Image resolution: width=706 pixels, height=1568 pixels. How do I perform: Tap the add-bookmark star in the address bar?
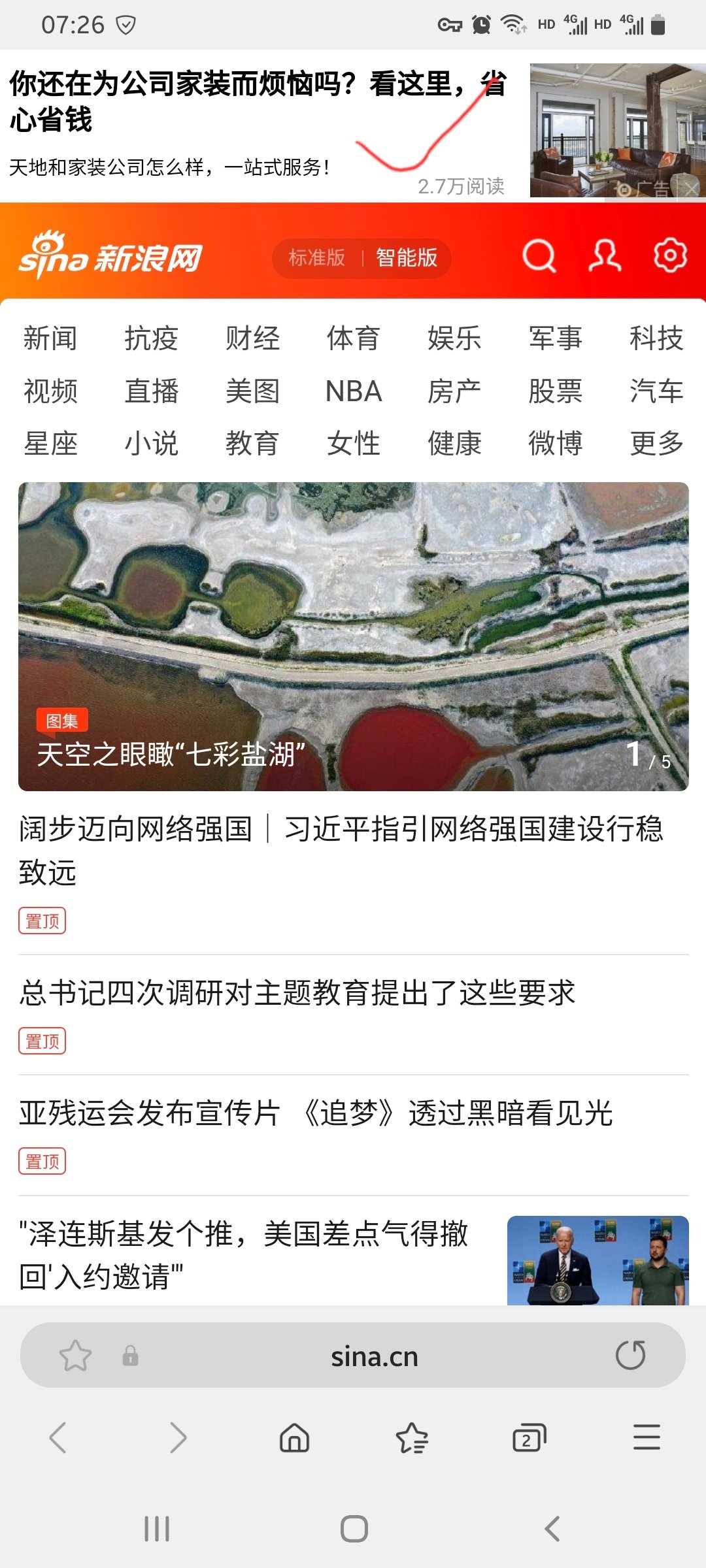click(74, 1355)
